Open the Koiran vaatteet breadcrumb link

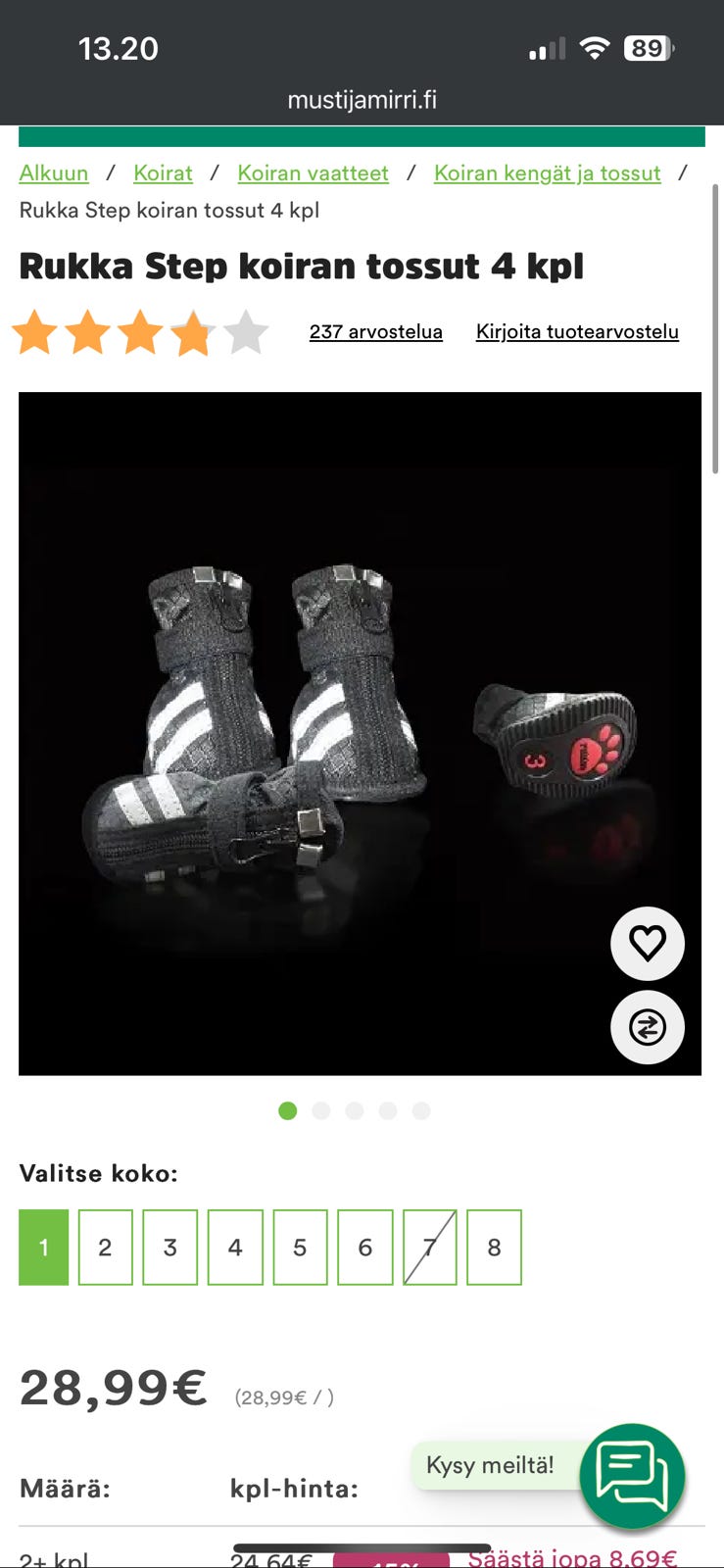coord(313,173)
